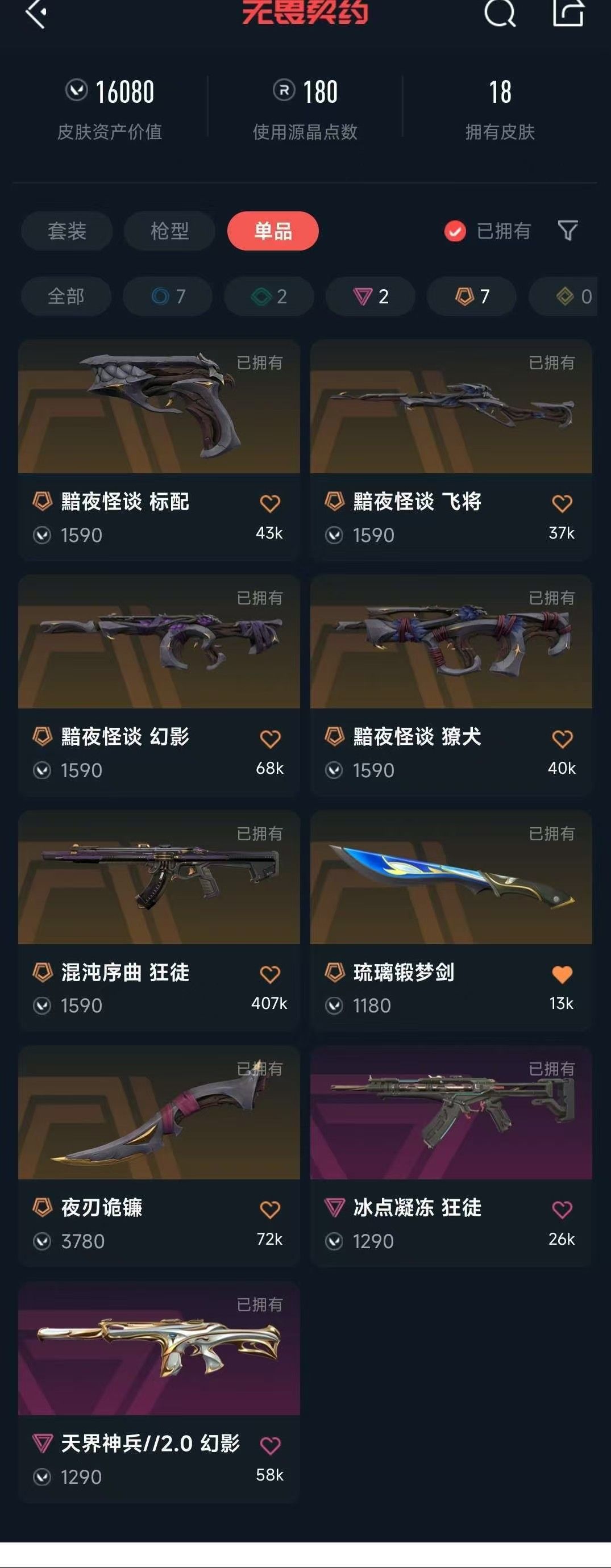Toggle the 已拥有 checkbox
Screen dimensions: 611x1568
[455, 231]
